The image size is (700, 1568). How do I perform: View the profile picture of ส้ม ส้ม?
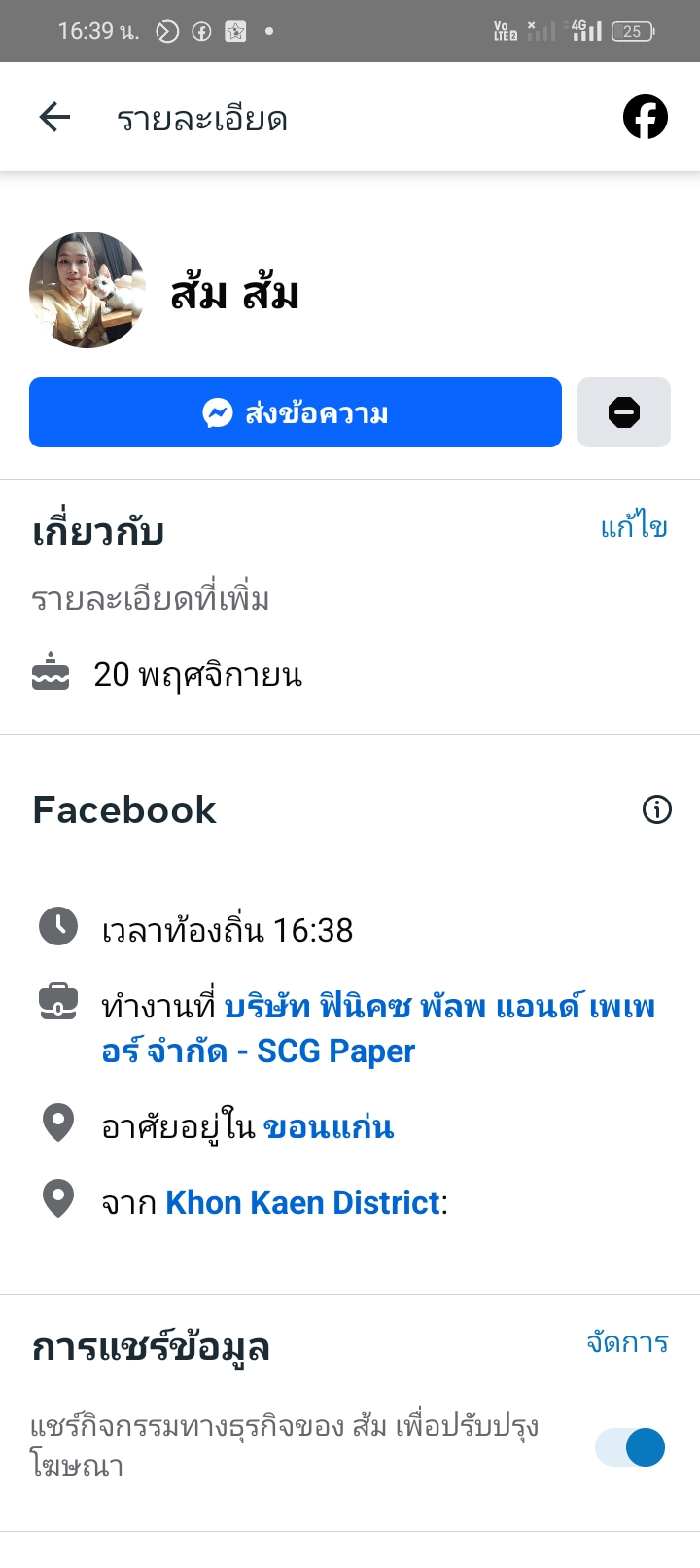pos(87,290)
